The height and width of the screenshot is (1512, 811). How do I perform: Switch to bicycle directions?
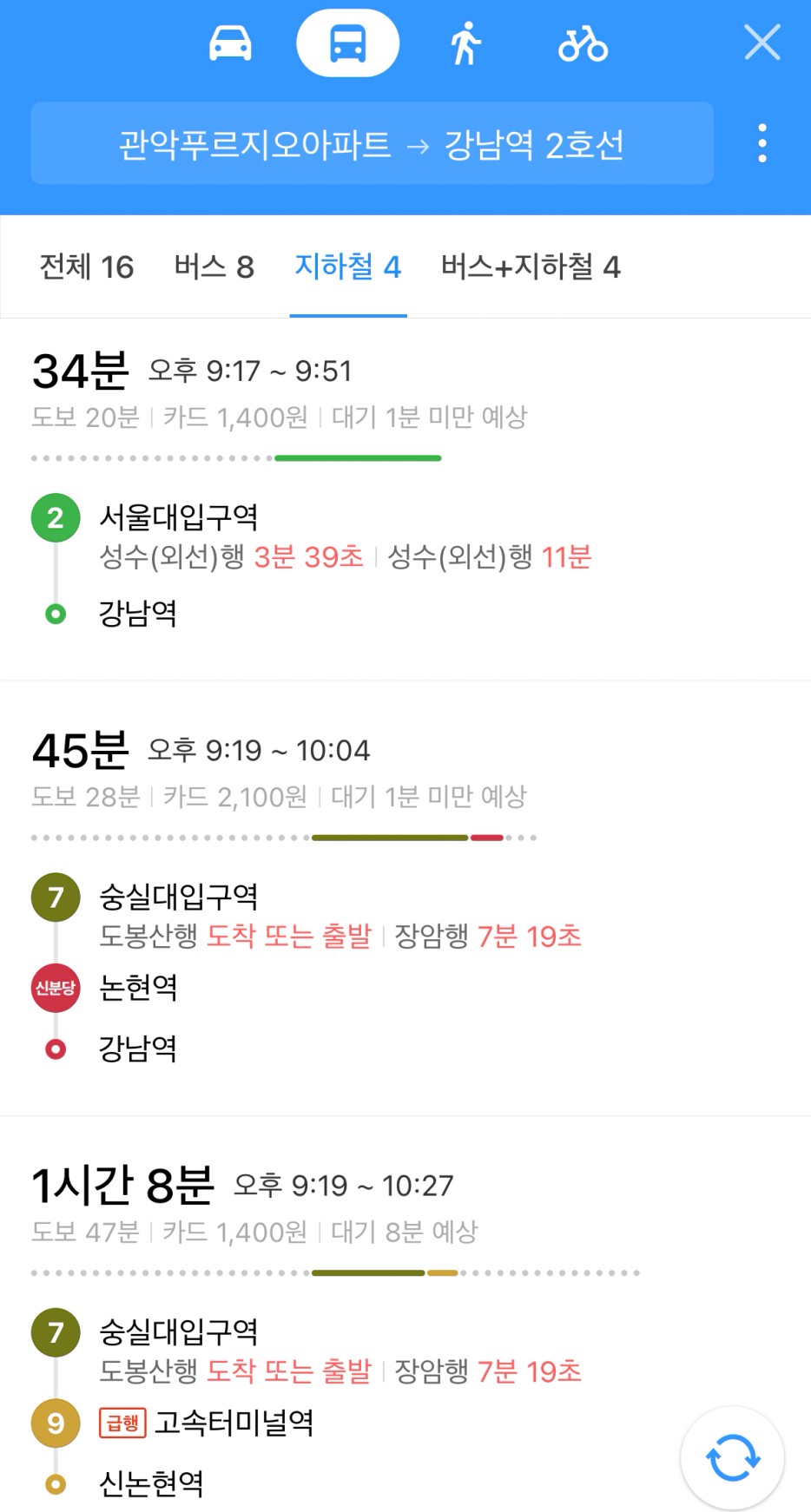point(583,43)
